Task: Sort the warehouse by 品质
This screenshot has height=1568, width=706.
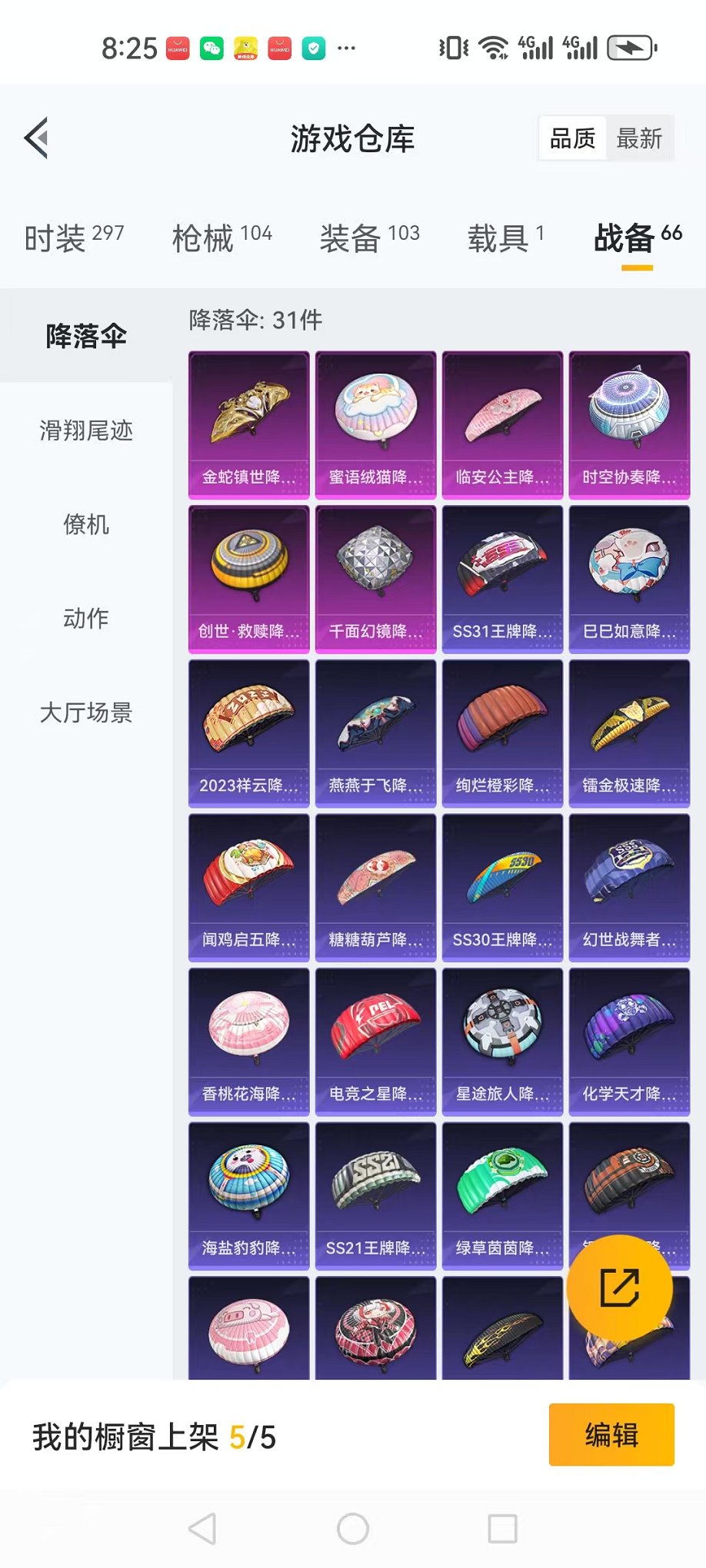Action: (572, 138)
